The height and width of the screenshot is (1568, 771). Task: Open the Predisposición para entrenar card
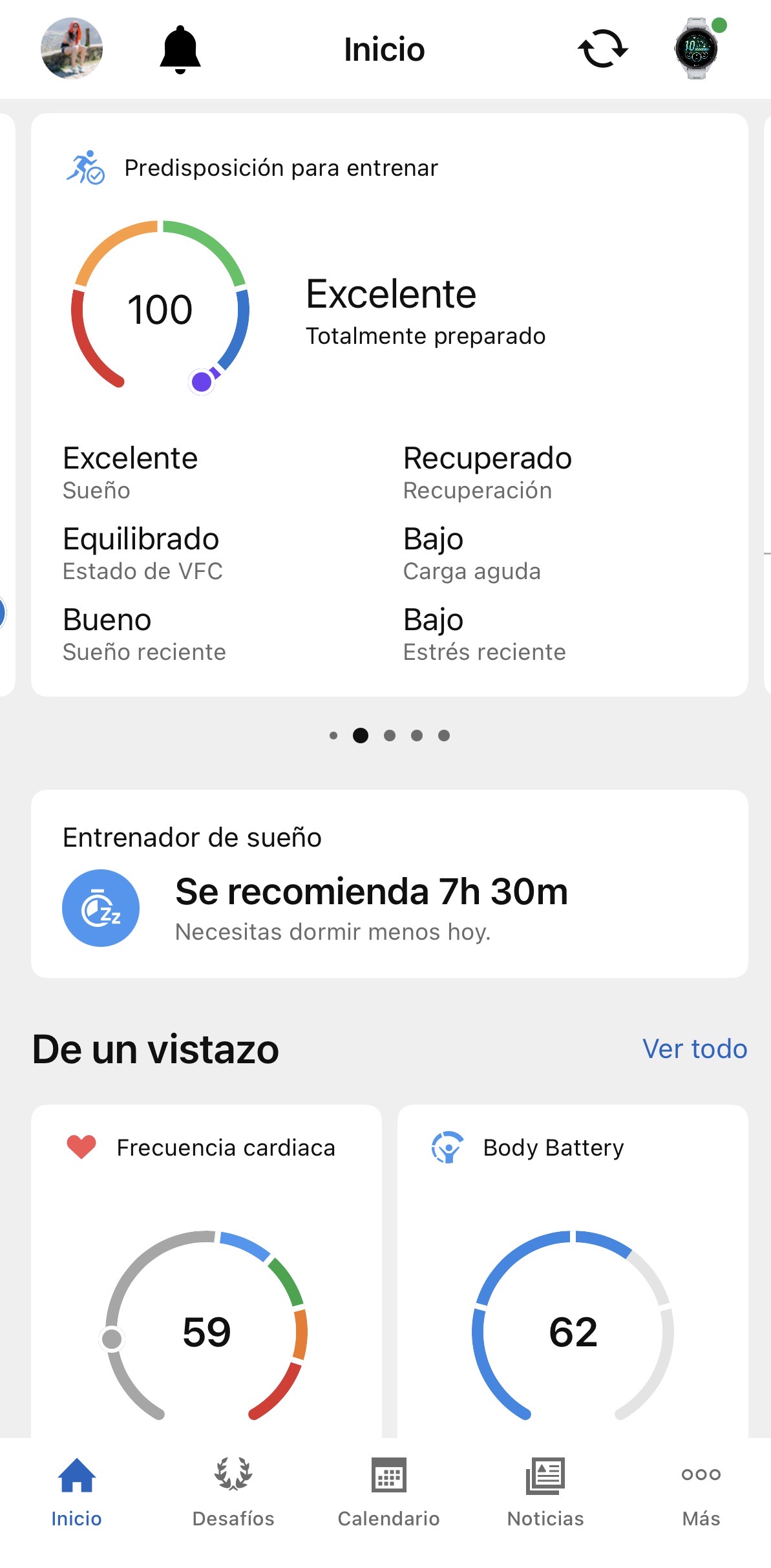(389, 404)
